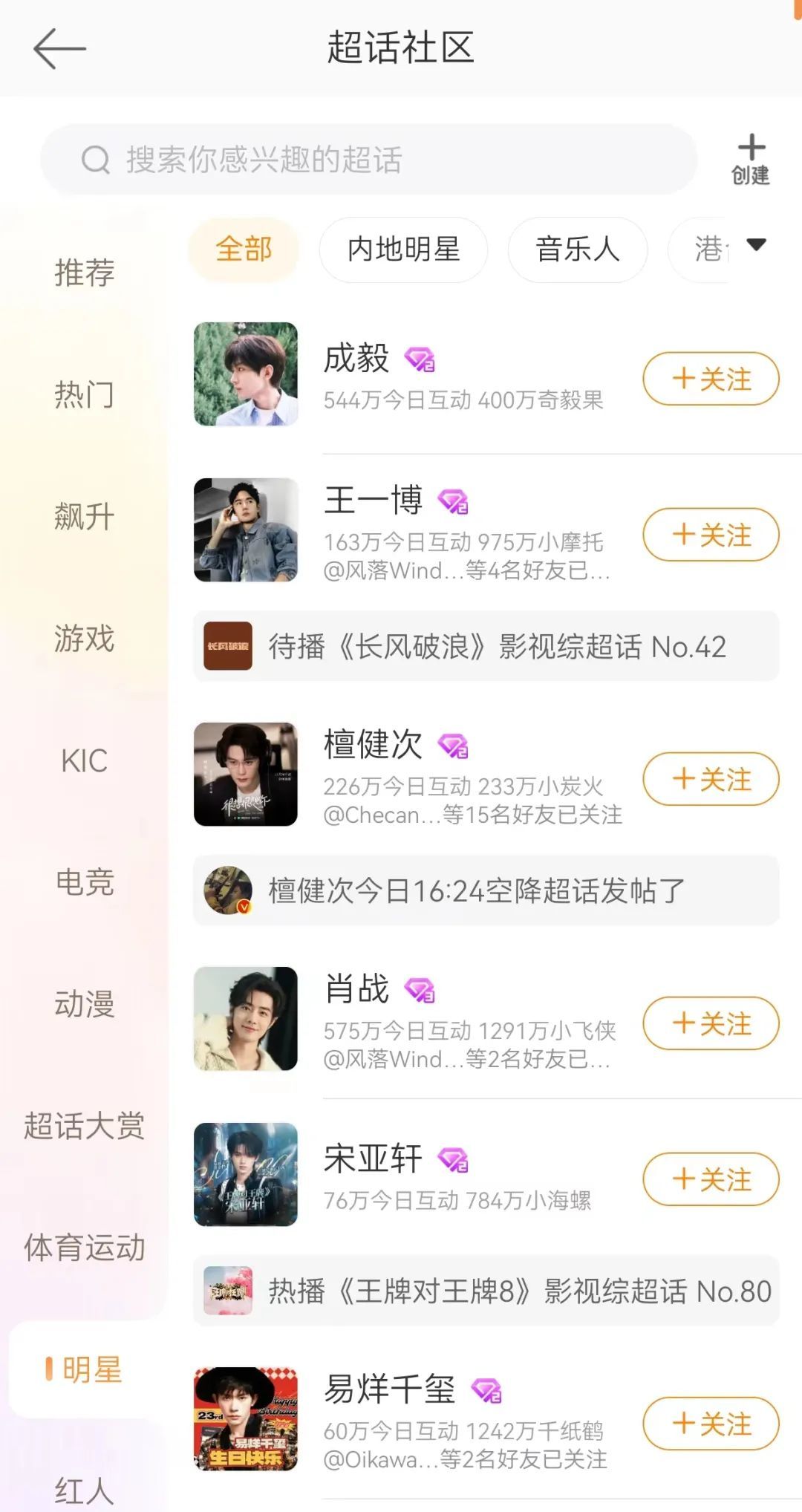The width and height of the screenshot is (802, 1512).
Task: Follow the 宋亚轩 super topic
Action: 710,1179
